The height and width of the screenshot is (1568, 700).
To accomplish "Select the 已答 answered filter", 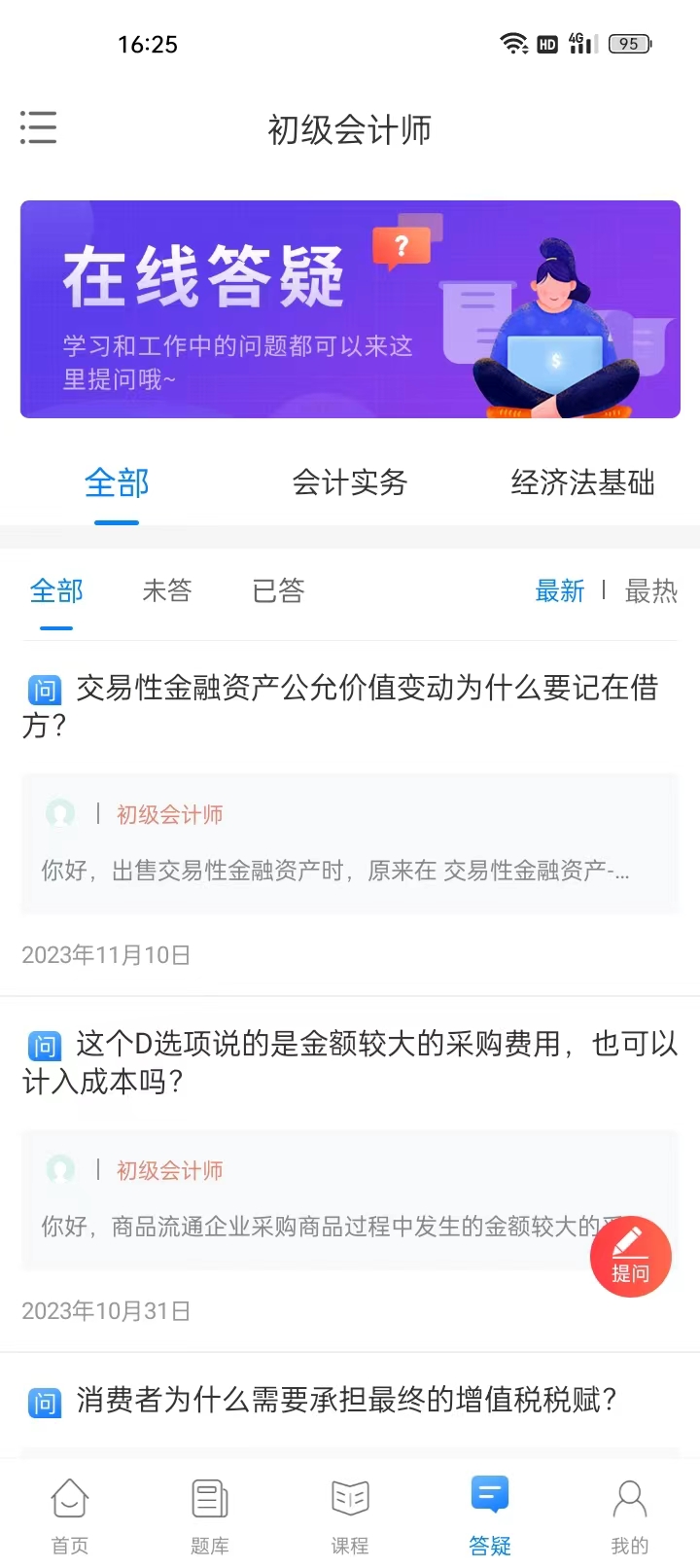I will [x=277, y=591].
